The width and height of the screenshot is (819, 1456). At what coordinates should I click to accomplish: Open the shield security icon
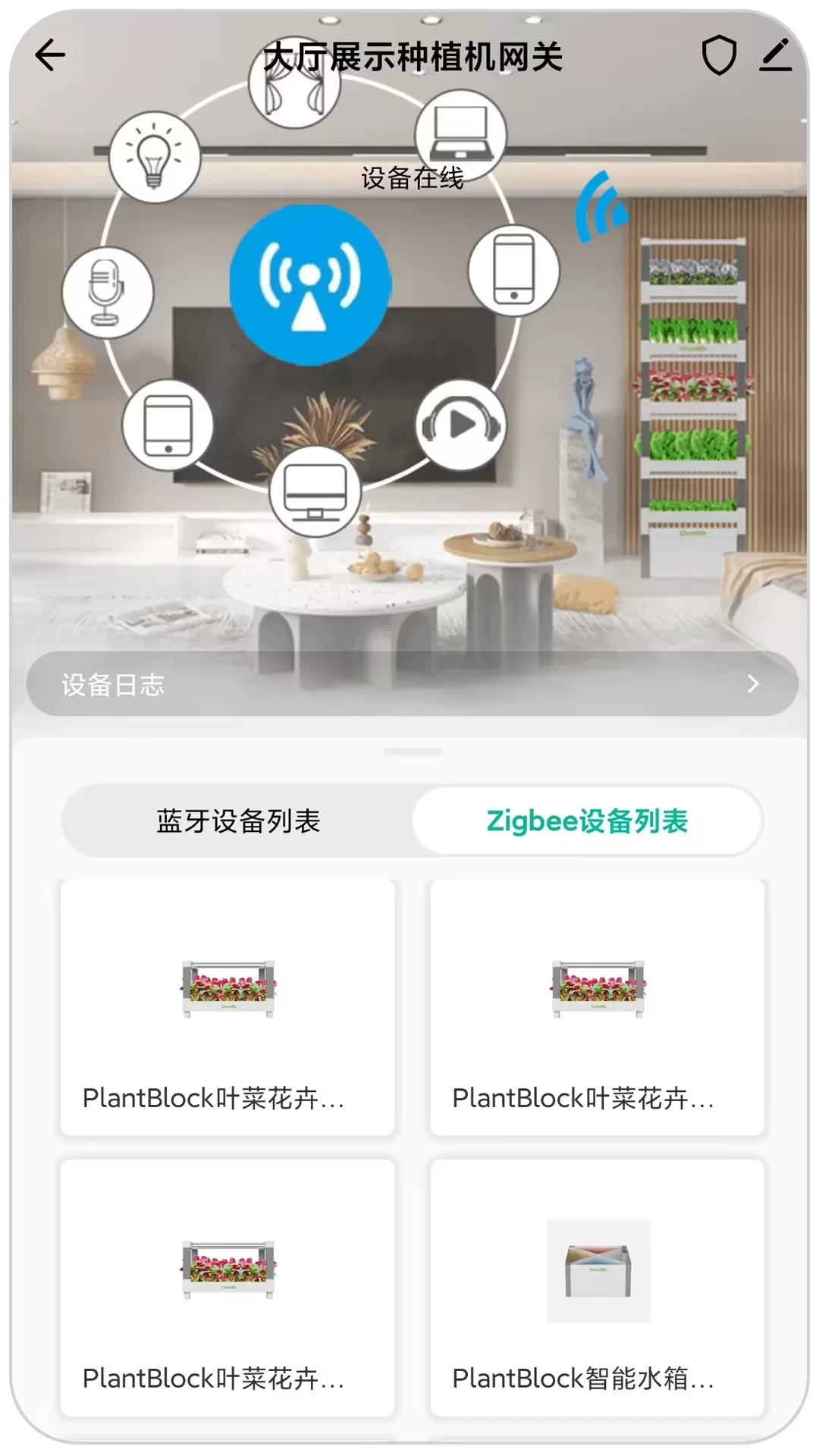(x=718, y=55)
